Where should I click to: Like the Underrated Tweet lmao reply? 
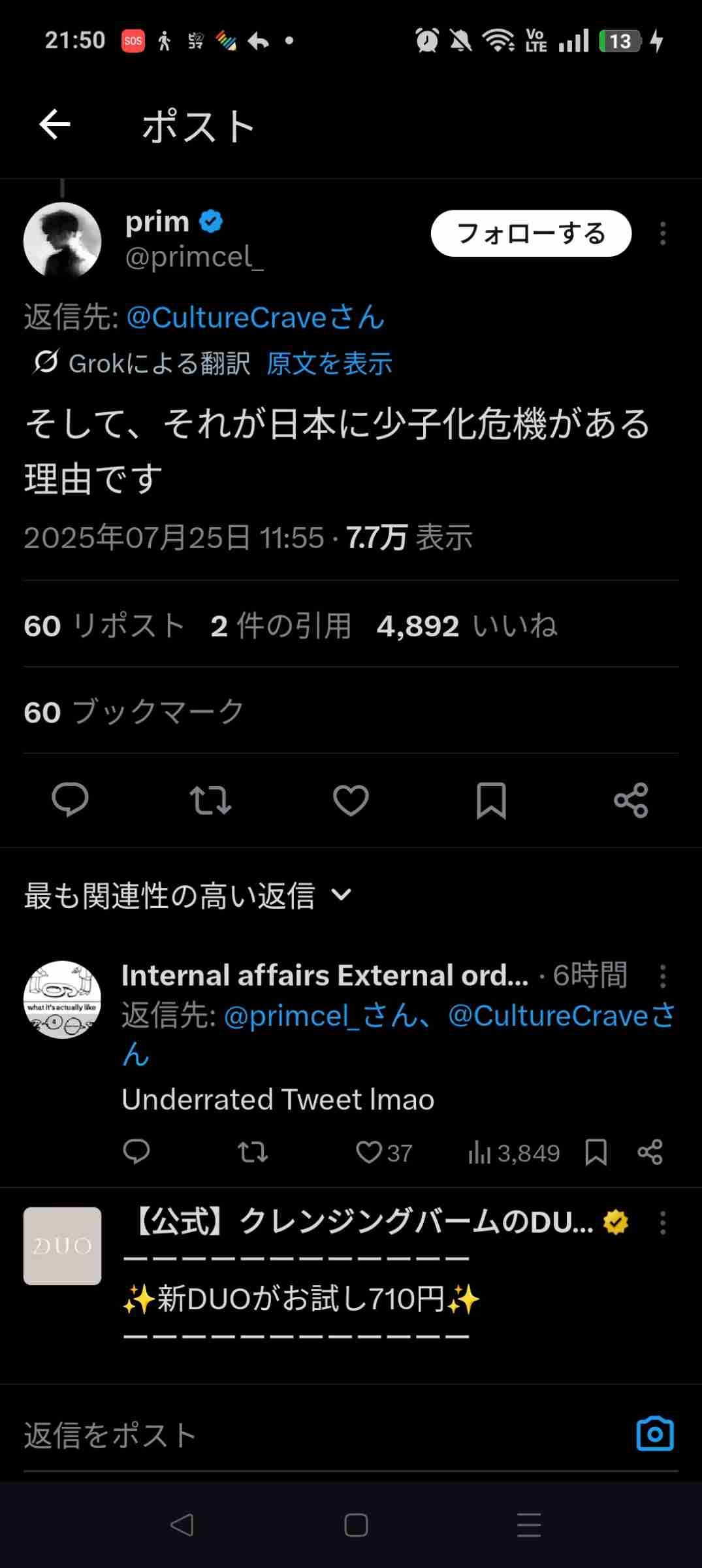383,1152
